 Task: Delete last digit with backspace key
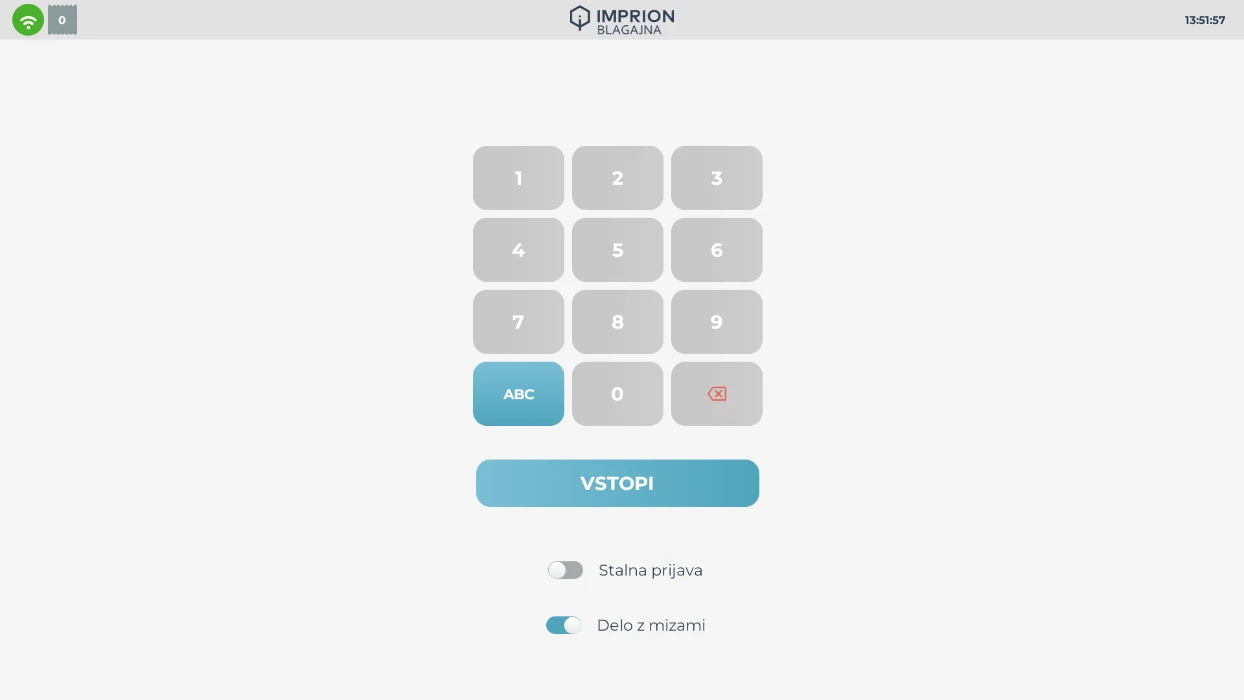716,394
